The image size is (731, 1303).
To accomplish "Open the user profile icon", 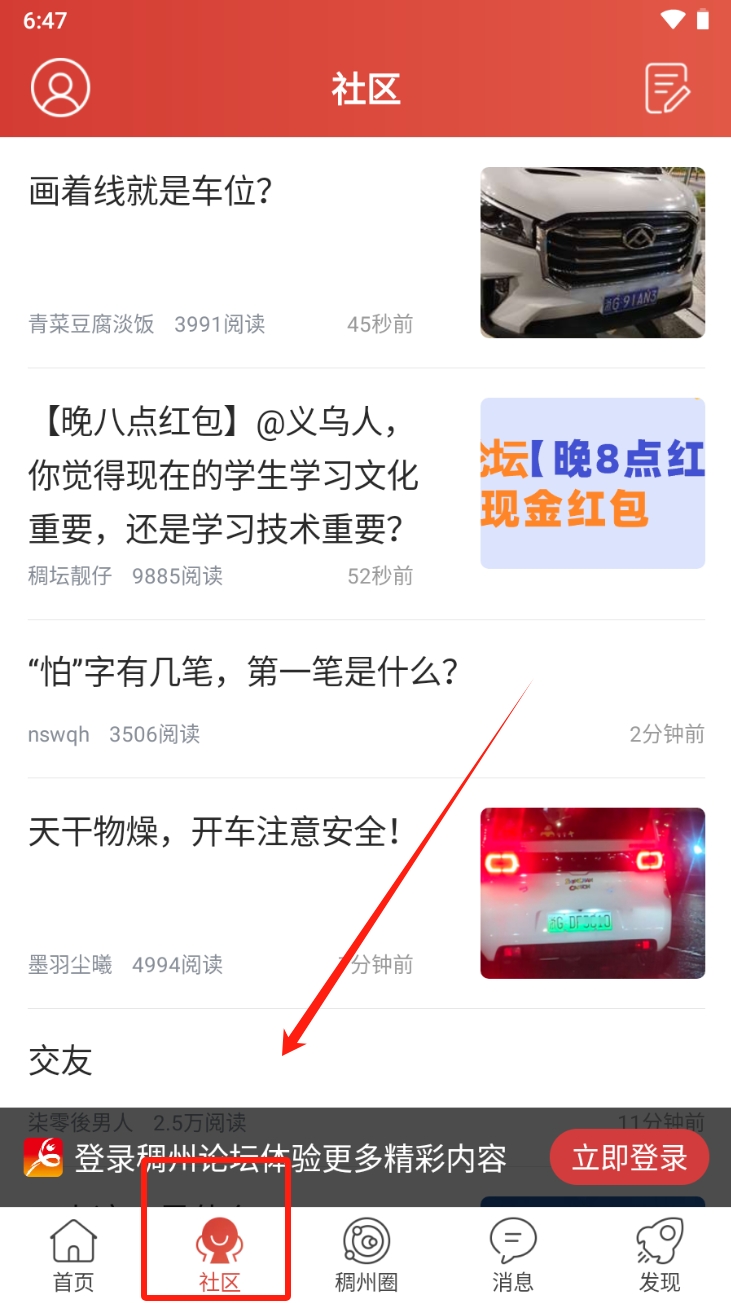I will [61, 88].
